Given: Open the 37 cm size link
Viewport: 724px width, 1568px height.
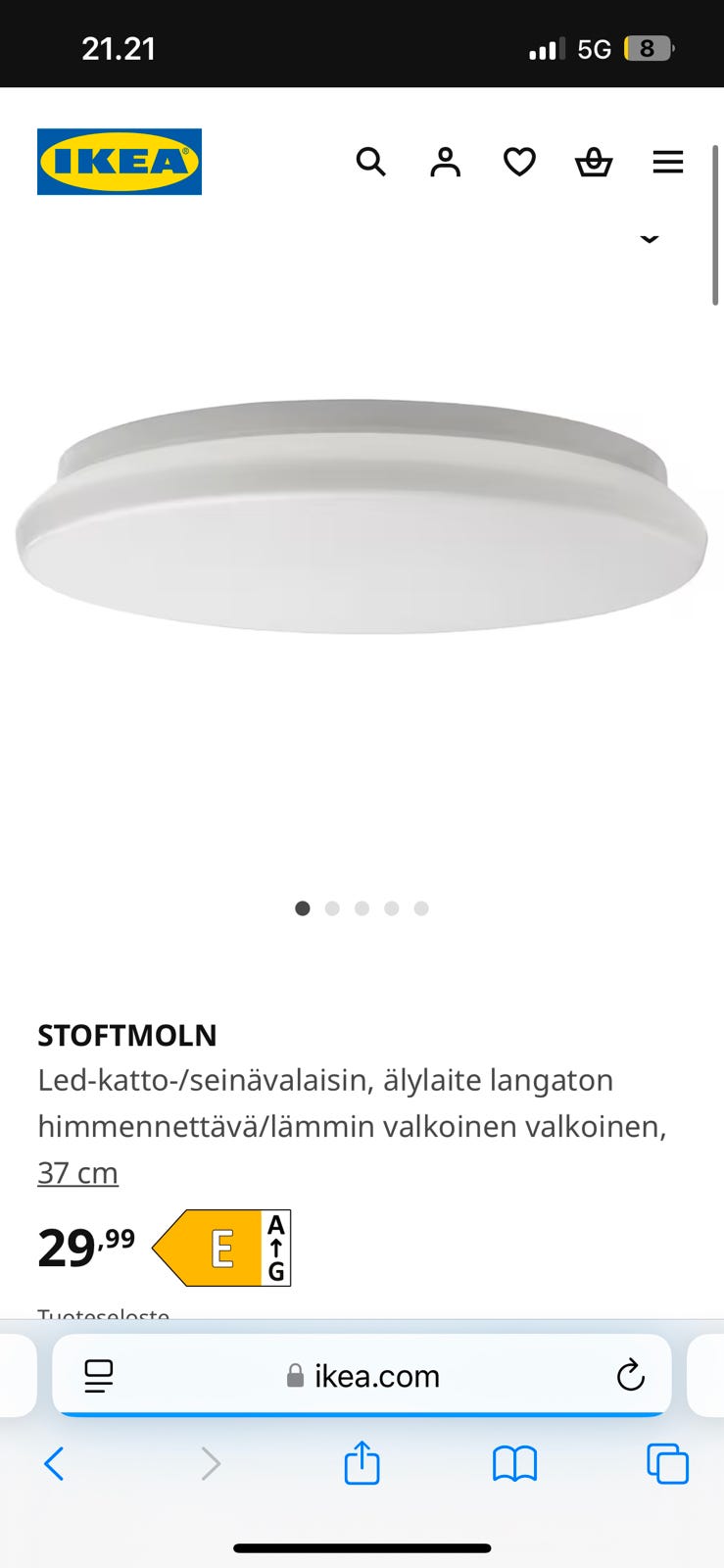Looking at the screenshot, I should pyautogui.click(x=77, y=1172).
